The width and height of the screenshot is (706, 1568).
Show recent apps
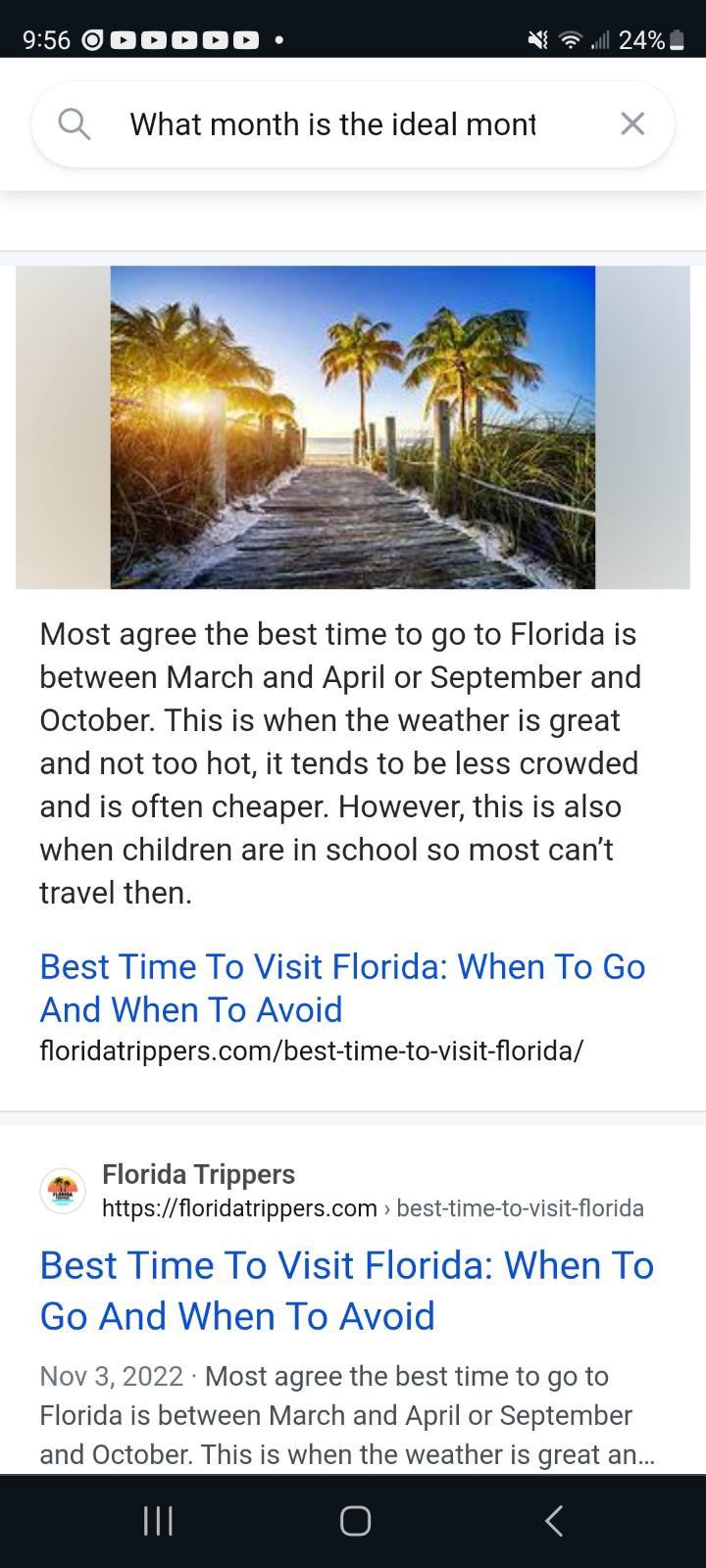(x=158, y=1520)
